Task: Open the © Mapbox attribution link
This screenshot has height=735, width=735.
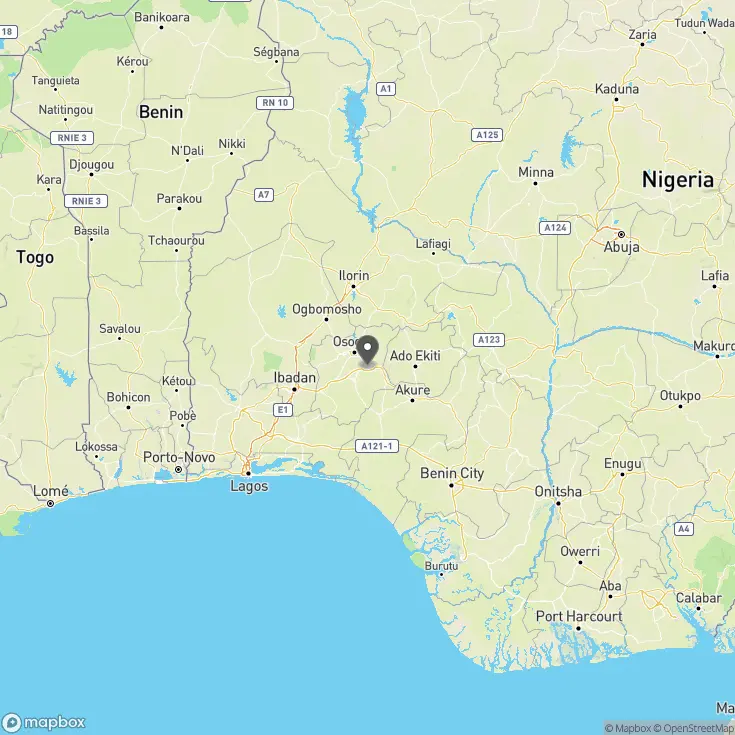Action: point(630,727)
